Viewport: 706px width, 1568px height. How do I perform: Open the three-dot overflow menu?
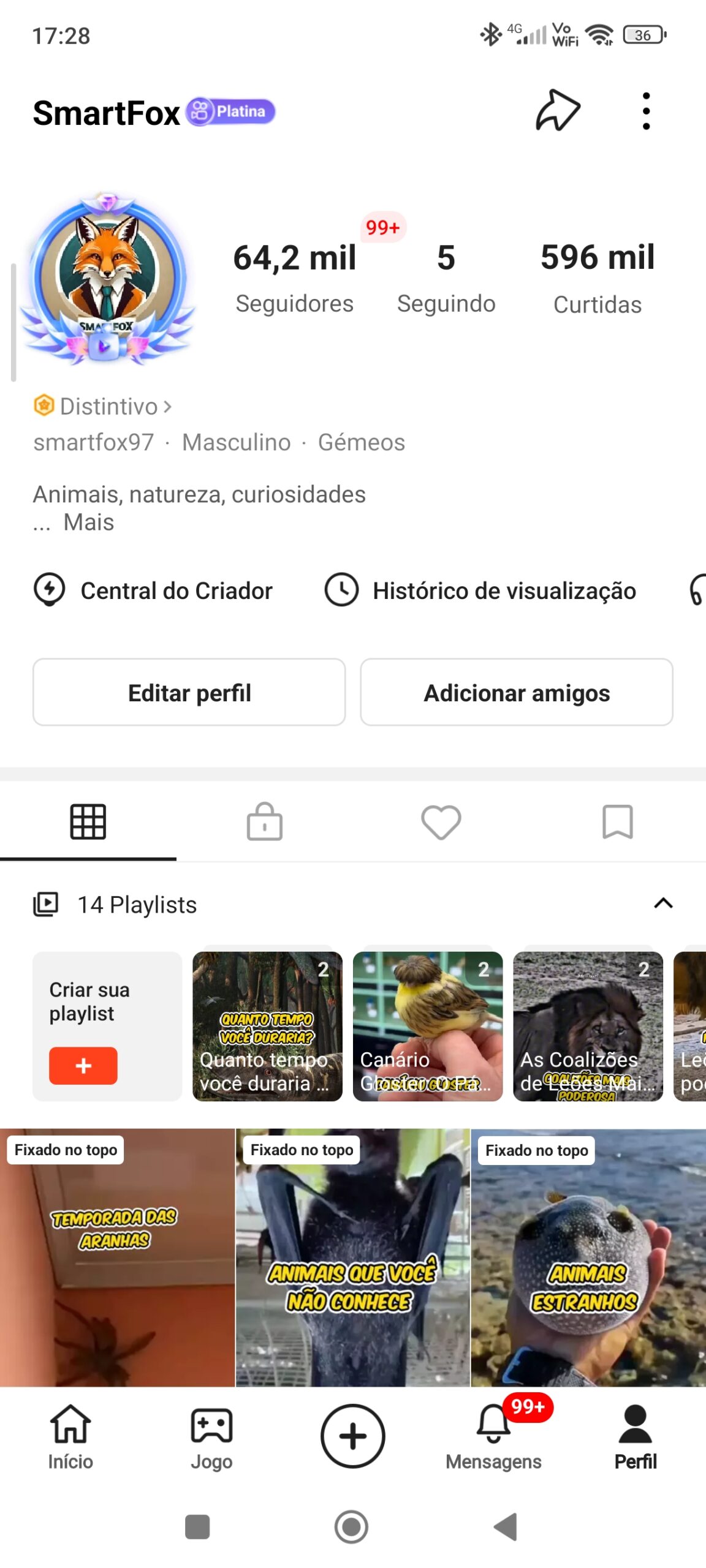646,111
